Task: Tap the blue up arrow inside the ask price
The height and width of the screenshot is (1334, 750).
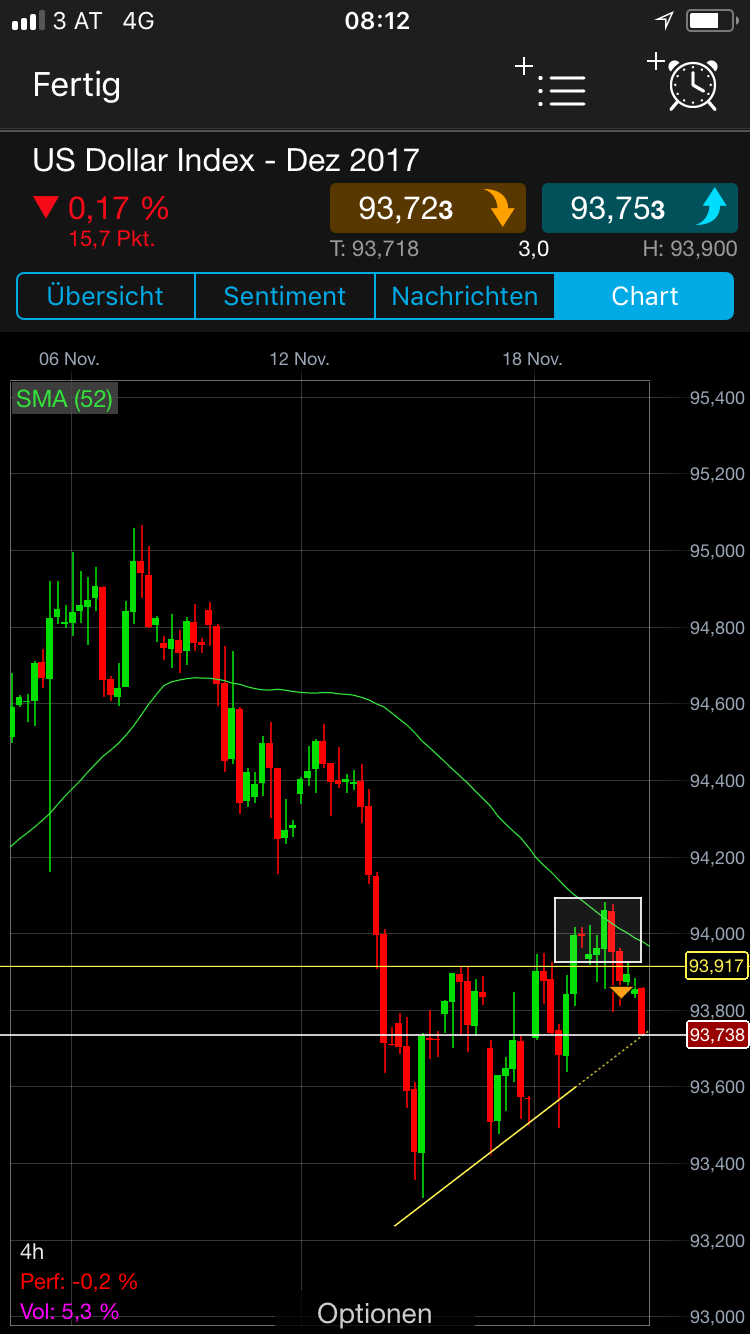Action: pyautogui.click(x=713, y=208)
